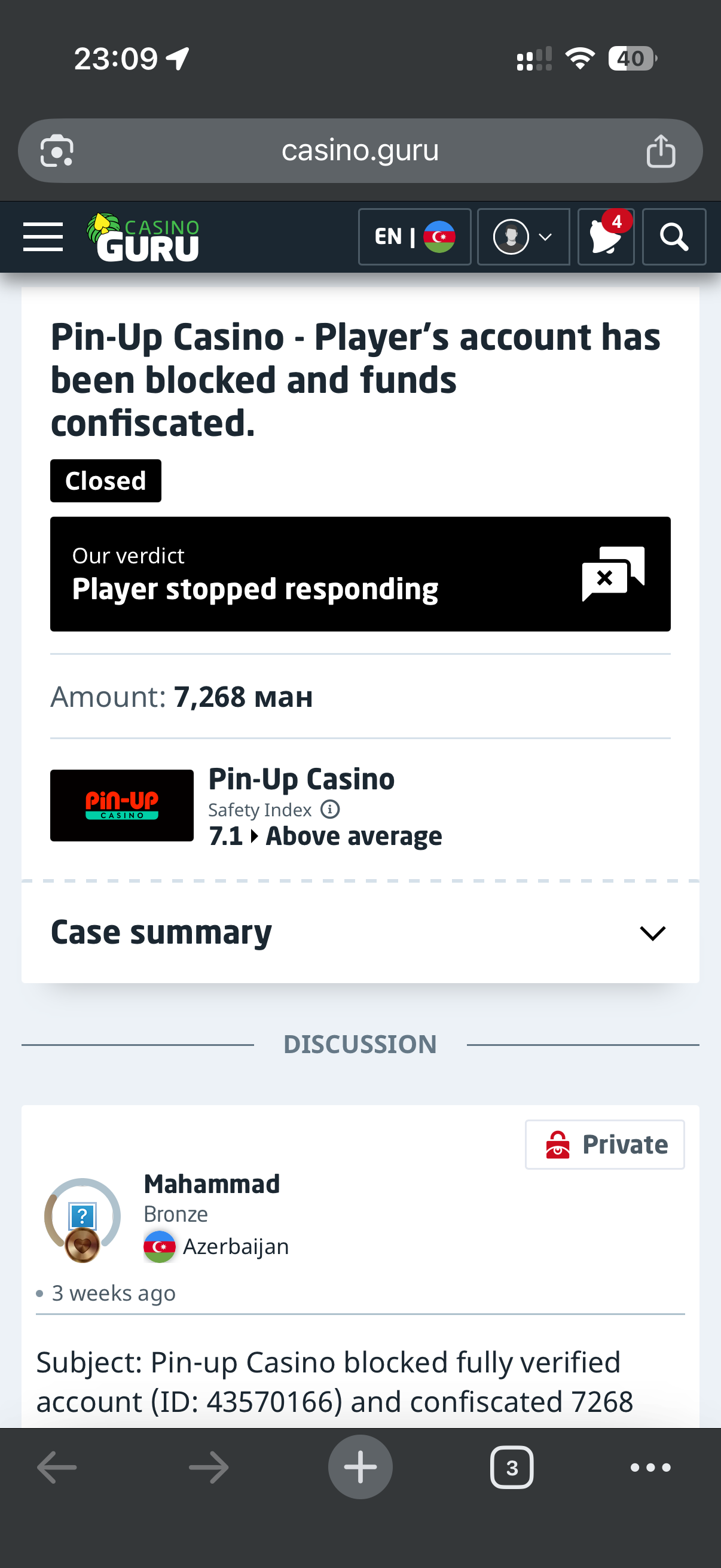Tap the casino.guru address bar
The image size is (721, 1568).
(360, 150)
